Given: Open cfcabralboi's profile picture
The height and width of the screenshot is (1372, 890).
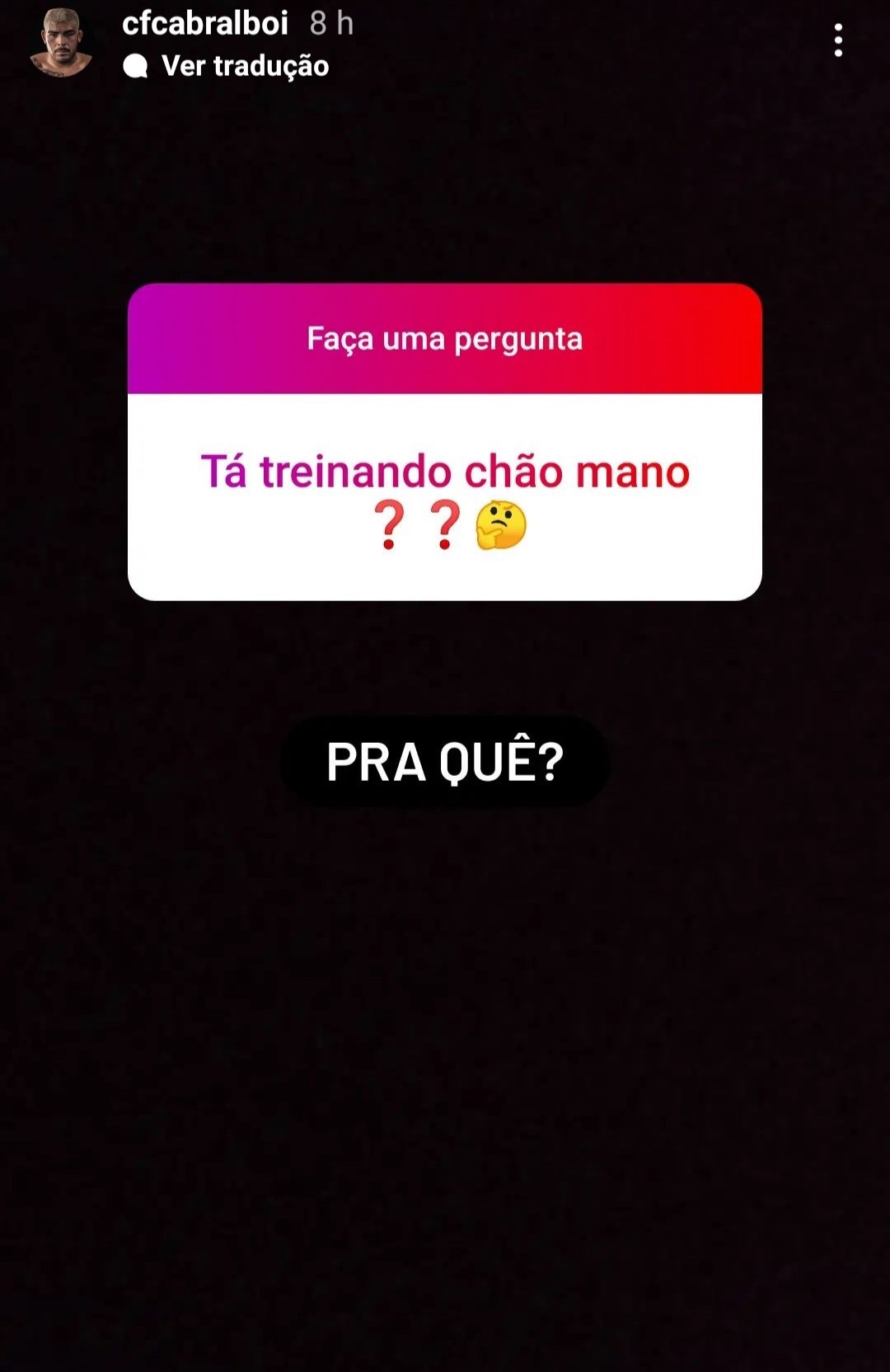Looking at the screenshot, I should tap(60, 43).
